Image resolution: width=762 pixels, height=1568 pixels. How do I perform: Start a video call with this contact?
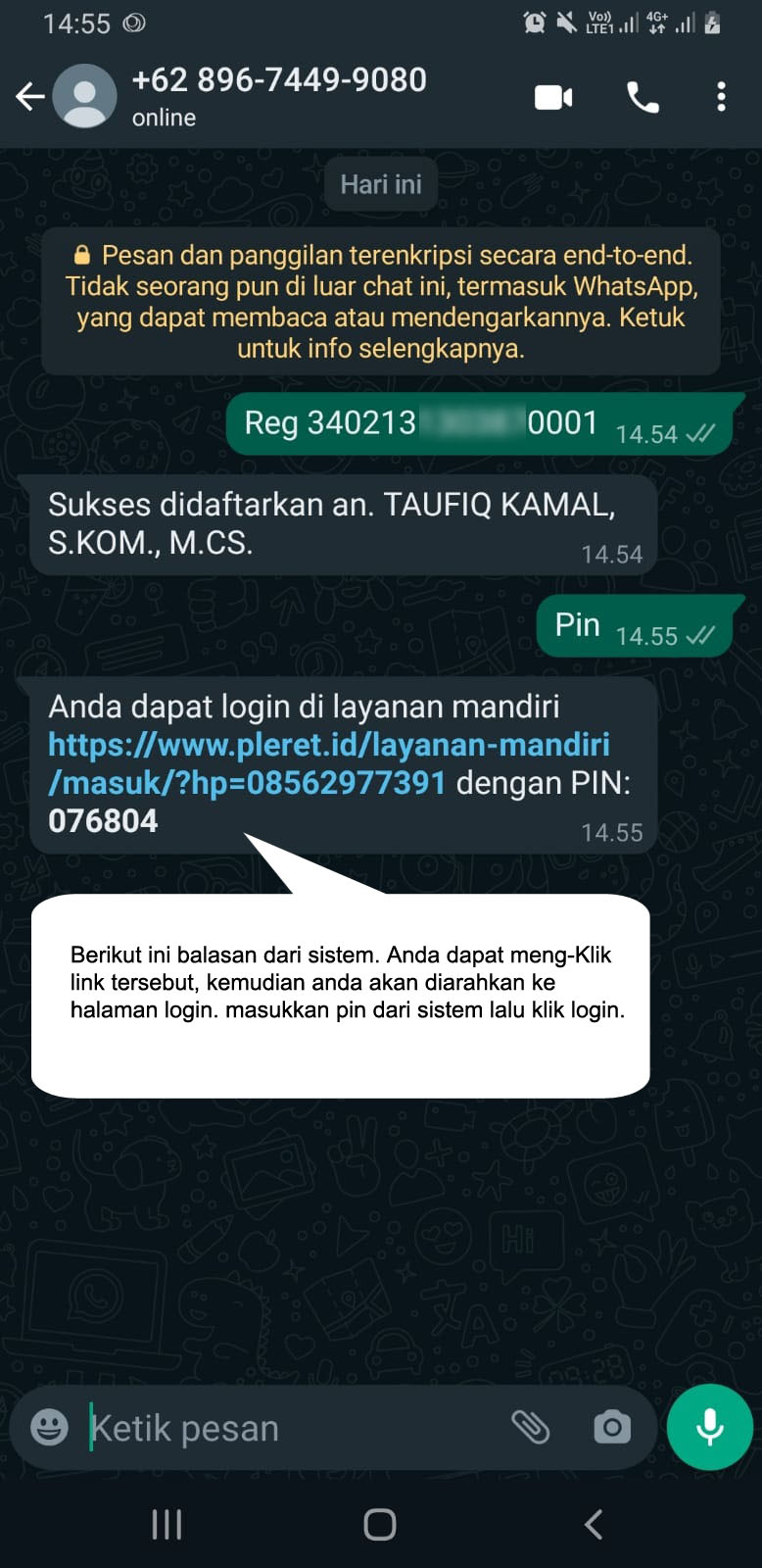553,97
